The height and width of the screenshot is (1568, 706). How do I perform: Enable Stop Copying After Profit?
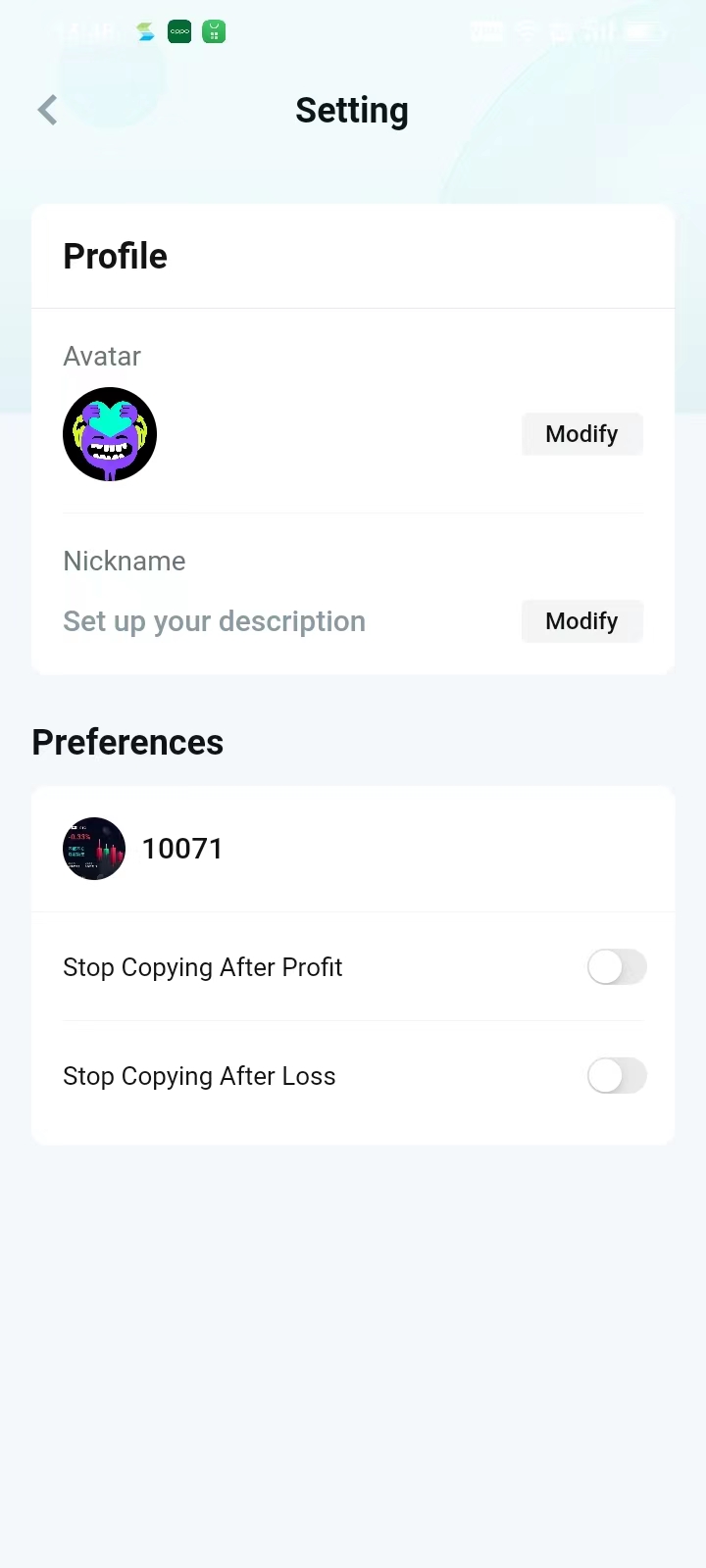coord(617,967)
